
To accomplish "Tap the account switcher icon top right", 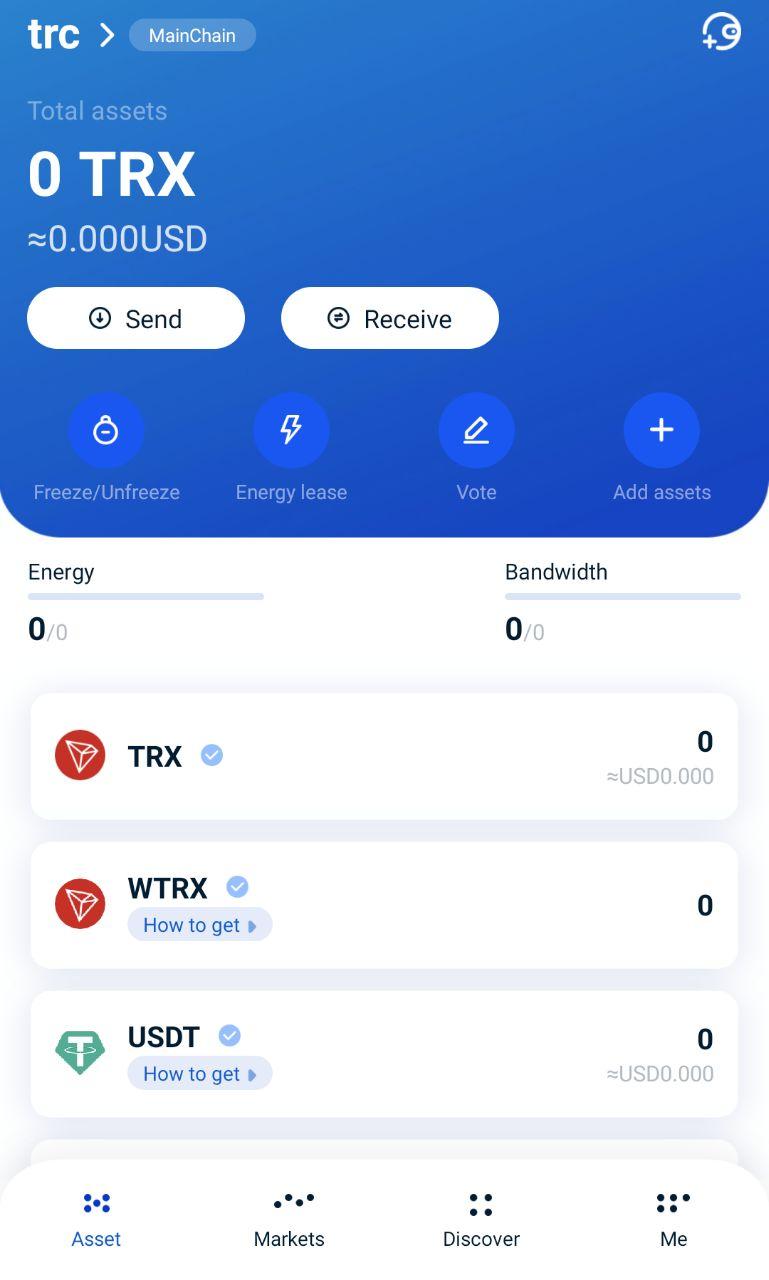I will (719, 33).
